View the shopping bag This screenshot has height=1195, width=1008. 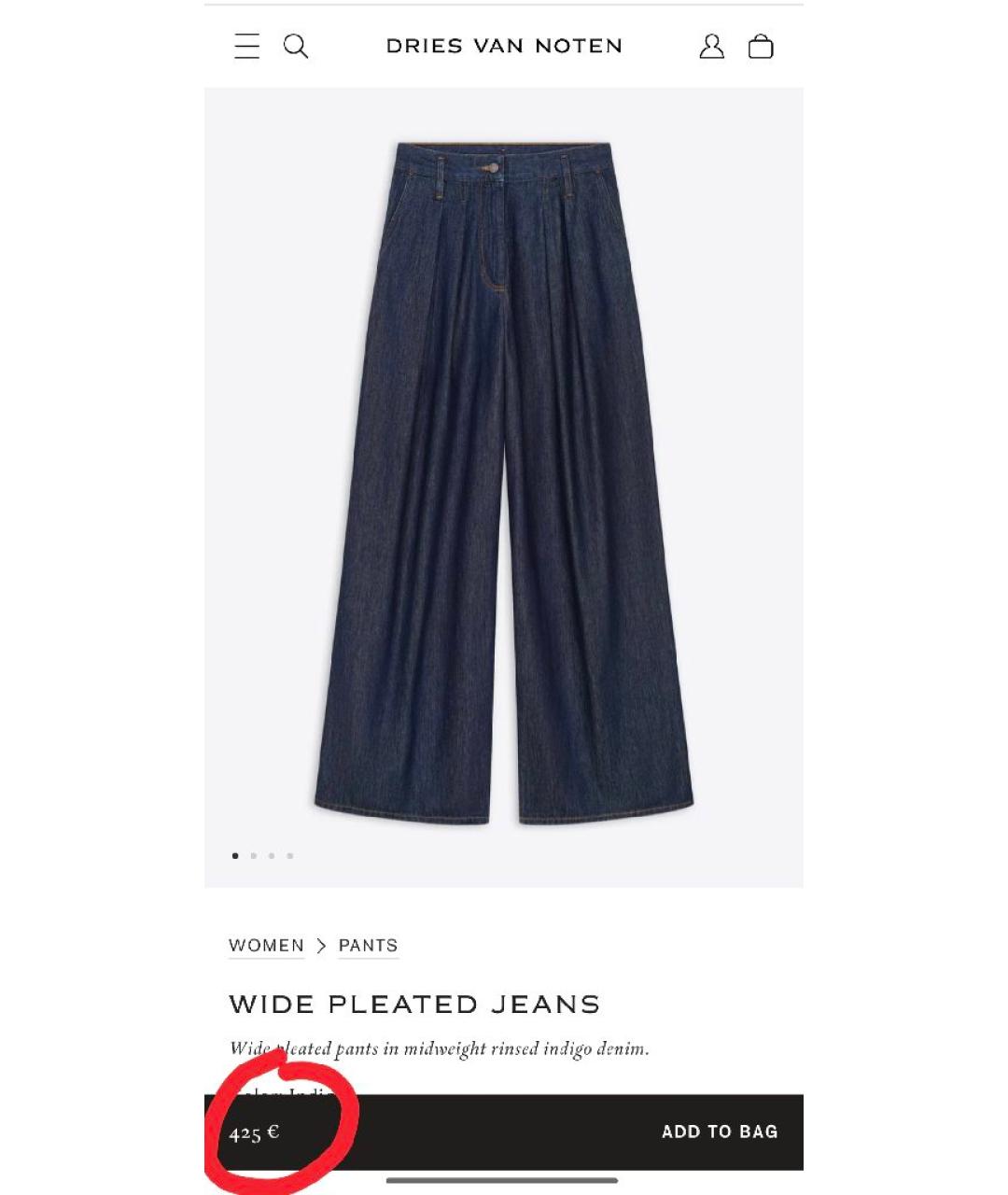pyautogui.click(x=761, y=47)
